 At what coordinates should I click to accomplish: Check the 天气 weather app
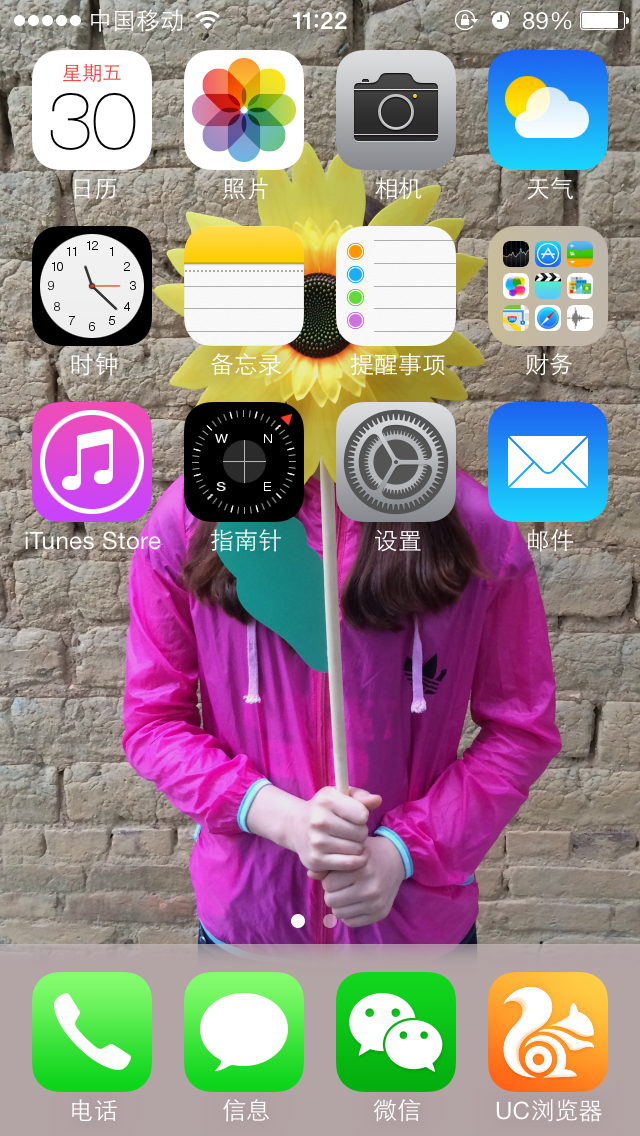548,110
